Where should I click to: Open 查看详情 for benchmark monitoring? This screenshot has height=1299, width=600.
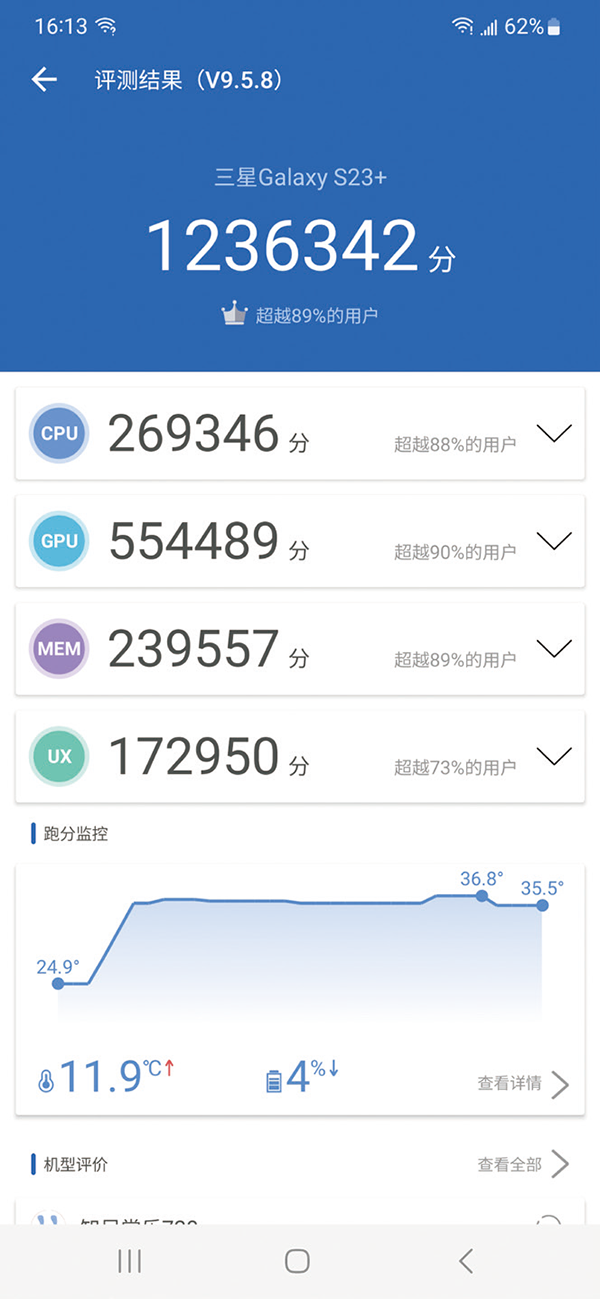(x=523, y=1083)
